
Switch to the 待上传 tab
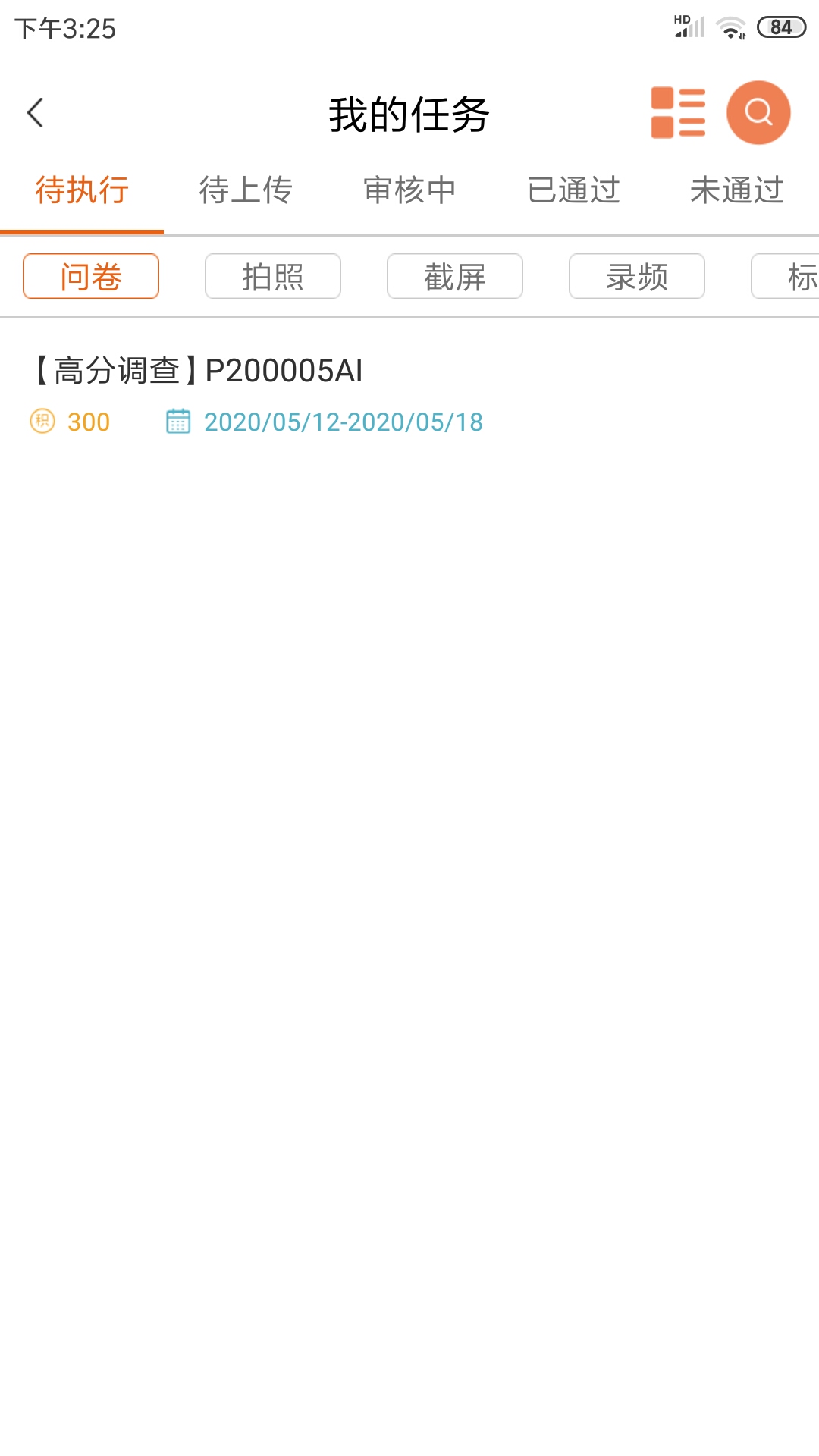(246, 190)
